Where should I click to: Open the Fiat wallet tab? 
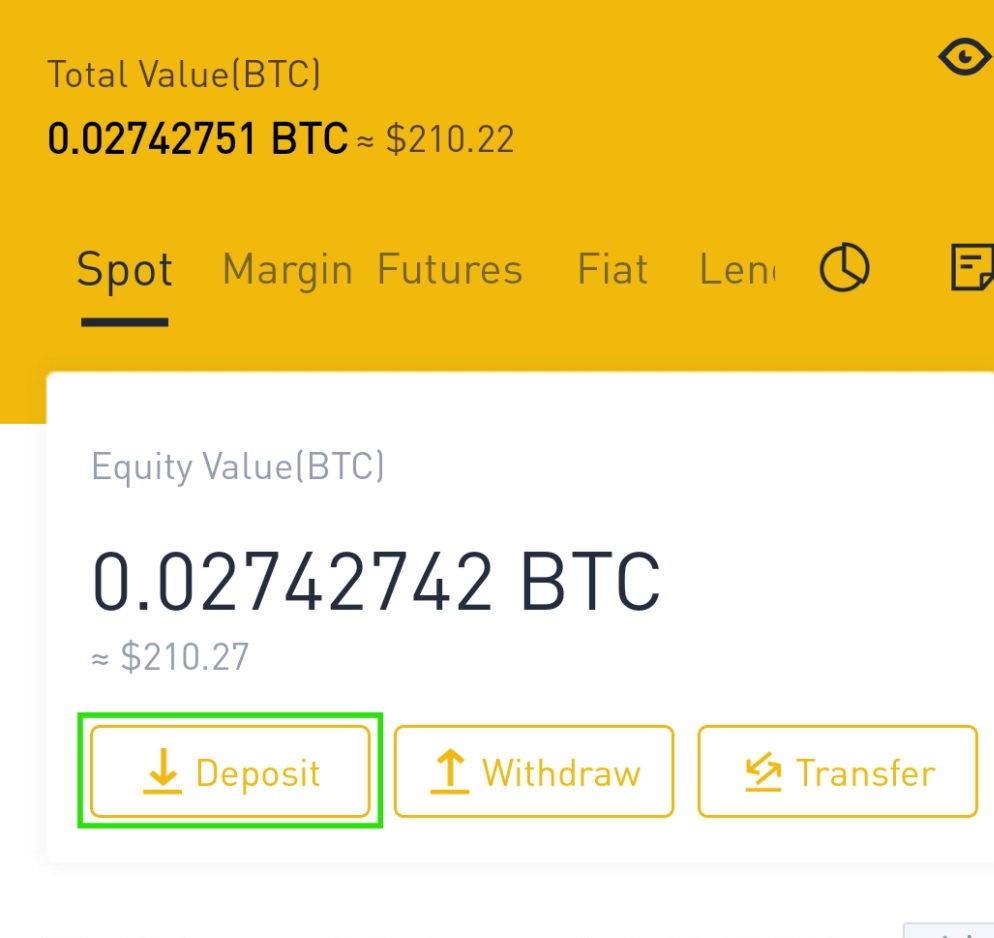tap(612, 270)
